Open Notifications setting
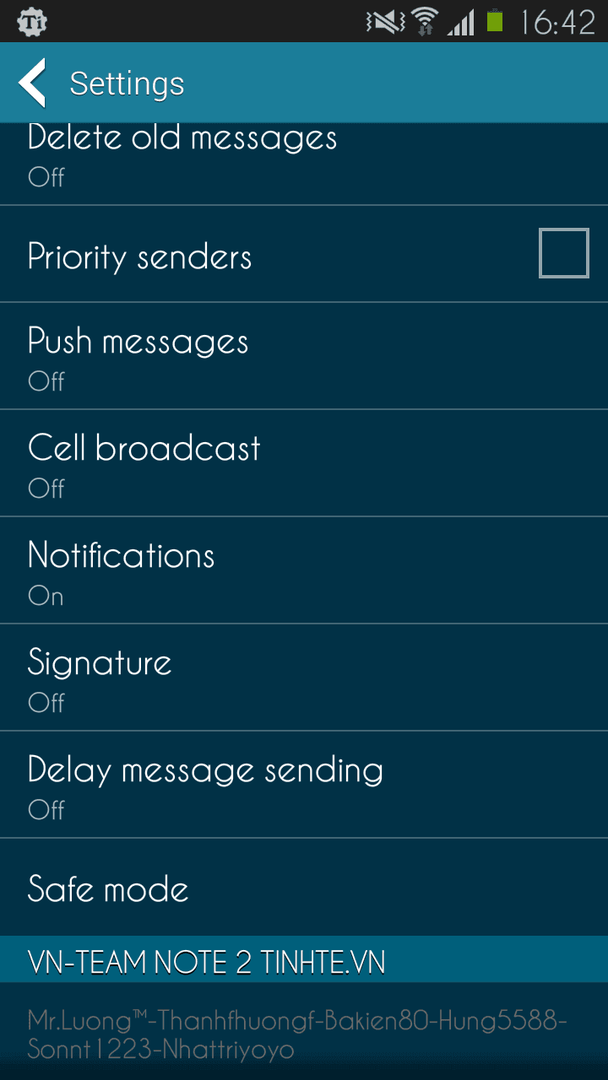The image size is (608, 1080). 304,570
